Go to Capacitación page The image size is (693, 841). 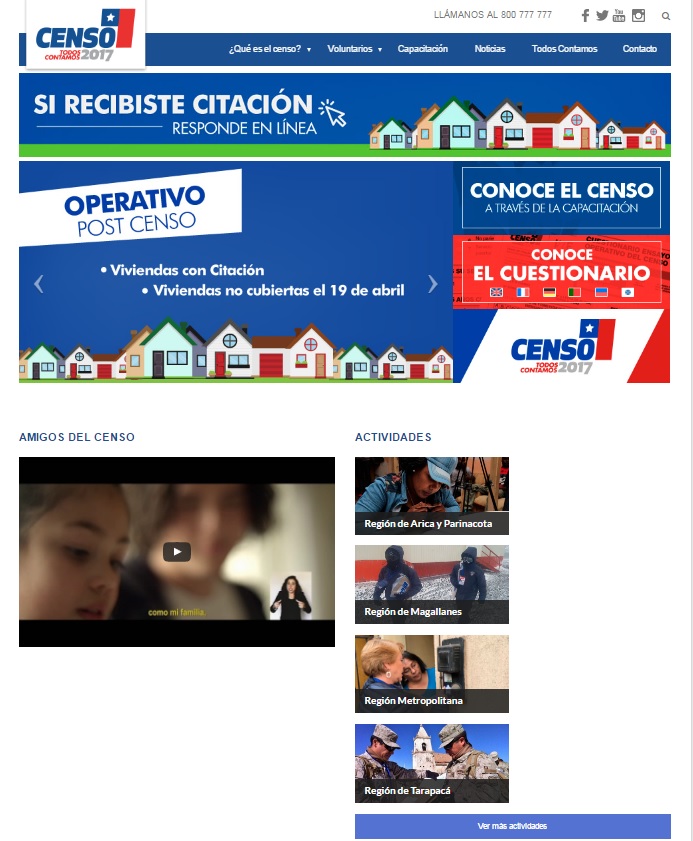click(x=422, y=49)
